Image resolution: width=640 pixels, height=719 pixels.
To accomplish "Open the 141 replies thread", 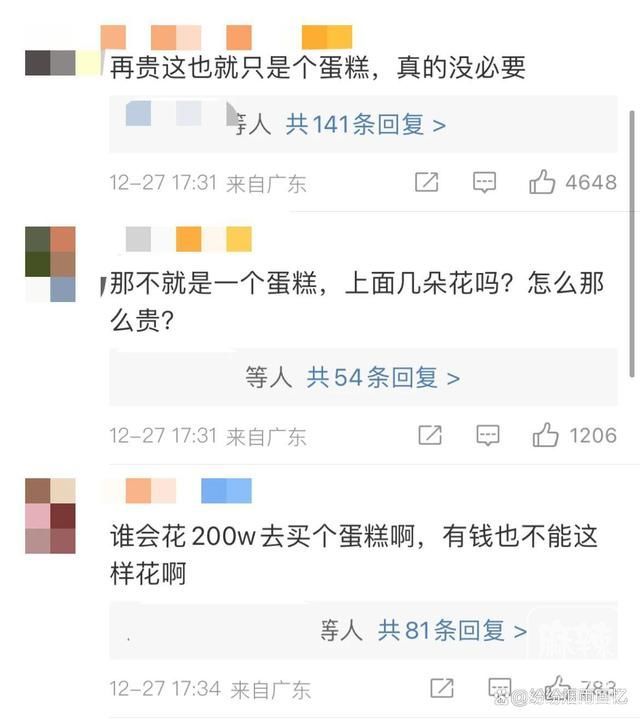I will point(365,125).
